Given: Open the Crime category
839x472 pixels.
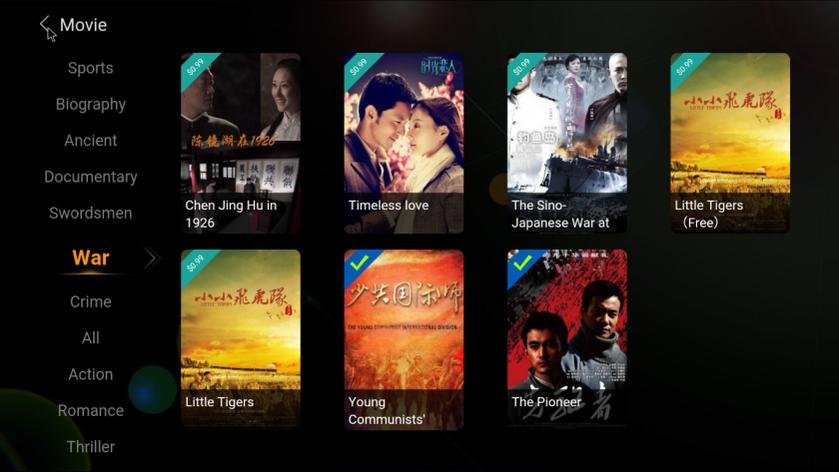Looking at the screenshot, I should pos(90,302).
